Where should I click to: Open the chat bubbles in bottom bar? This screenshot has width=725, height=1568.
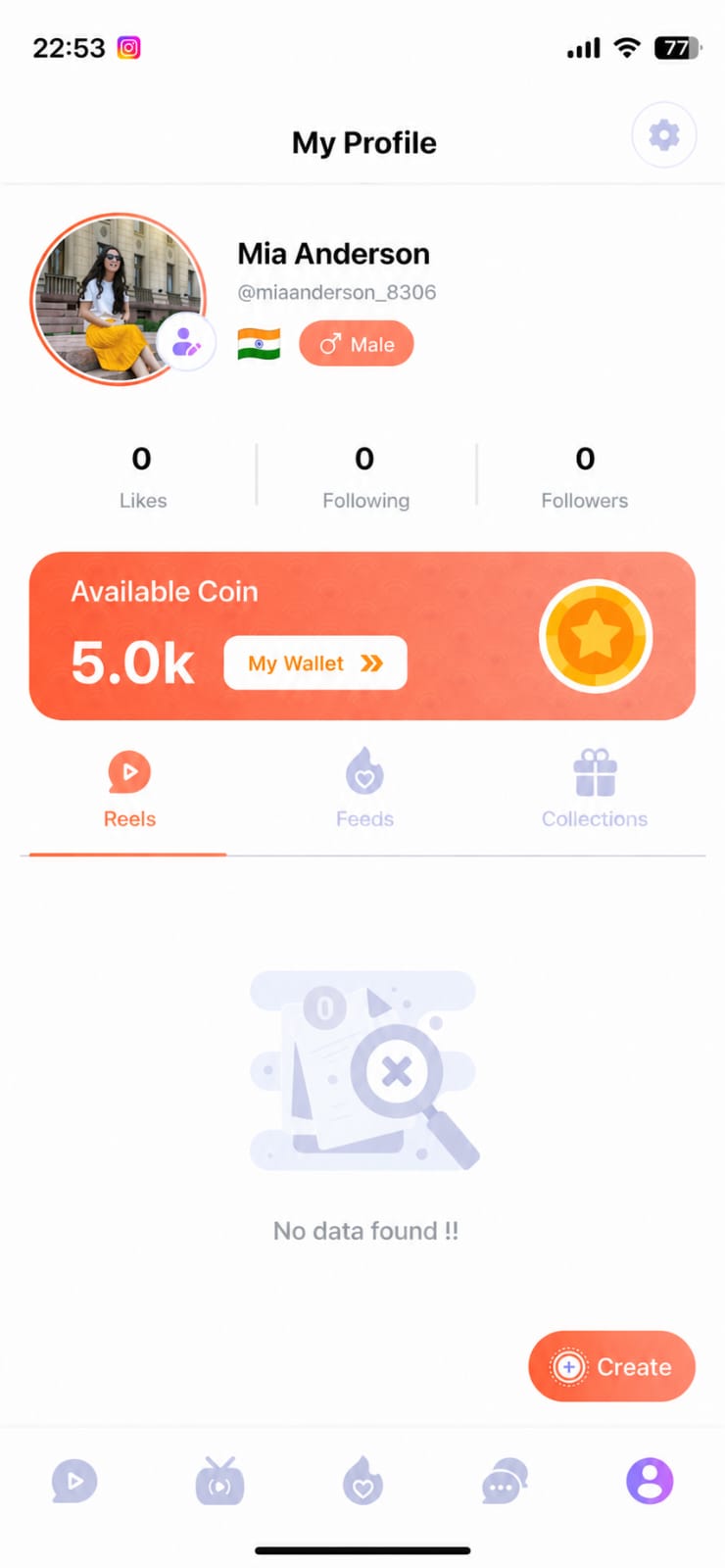click(x=505, y=1481)
